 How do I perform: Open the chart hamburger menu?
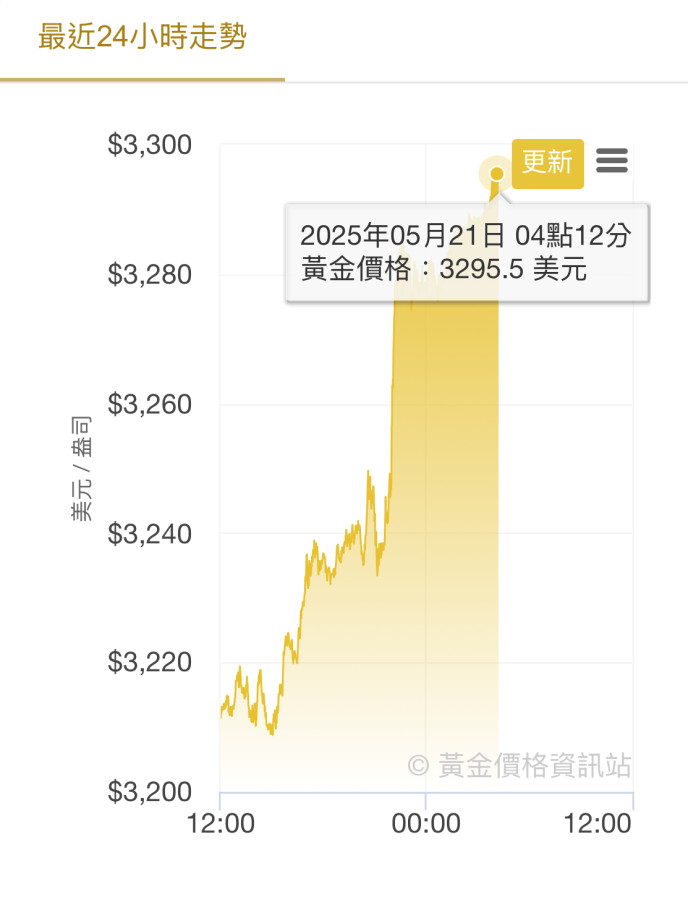coord(612,161)
